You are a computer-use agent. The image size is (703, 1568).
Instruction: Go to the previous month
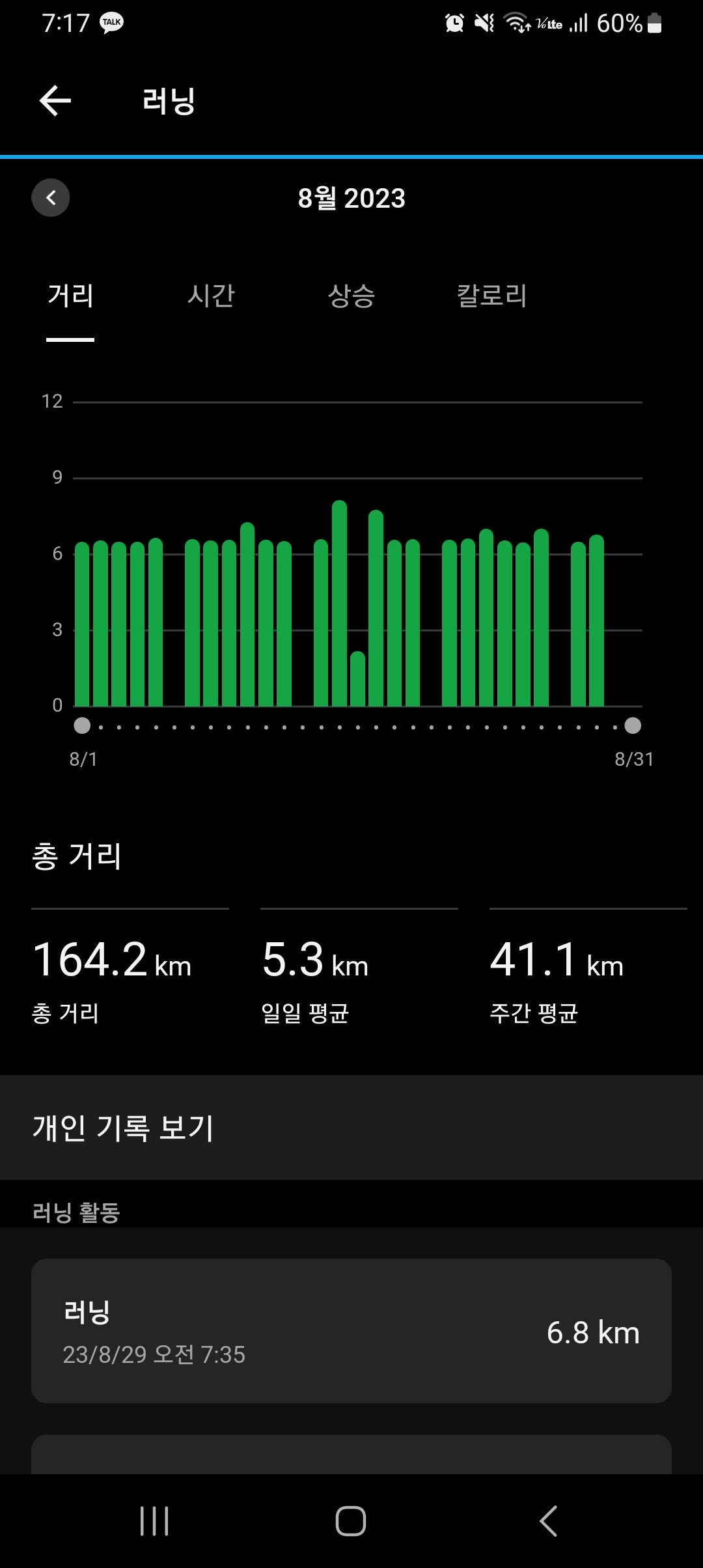click(x=51, y=197)
